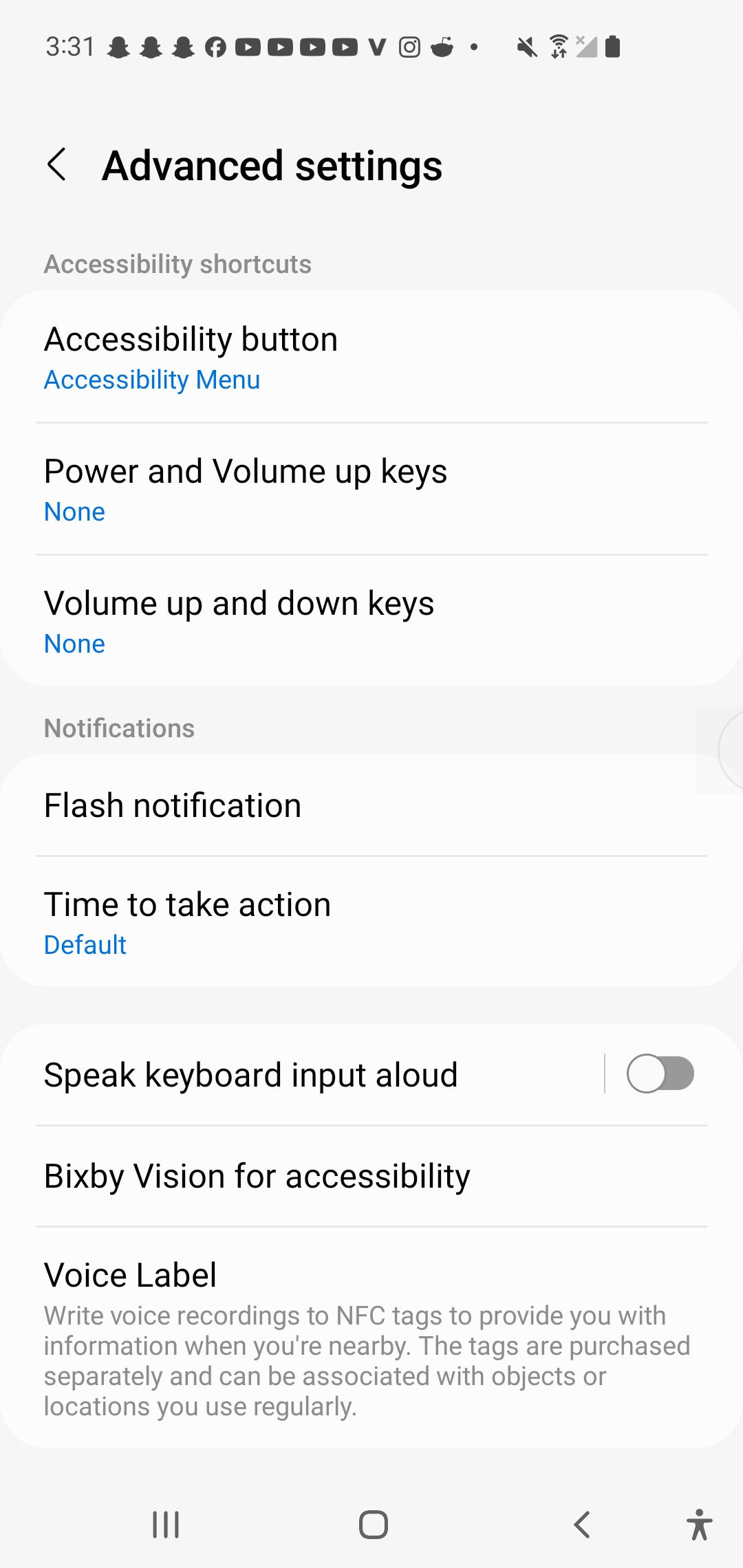Go back from Advanced settings
The height and width of the screenshot is (1568, 743).
[x=57, y=165]
